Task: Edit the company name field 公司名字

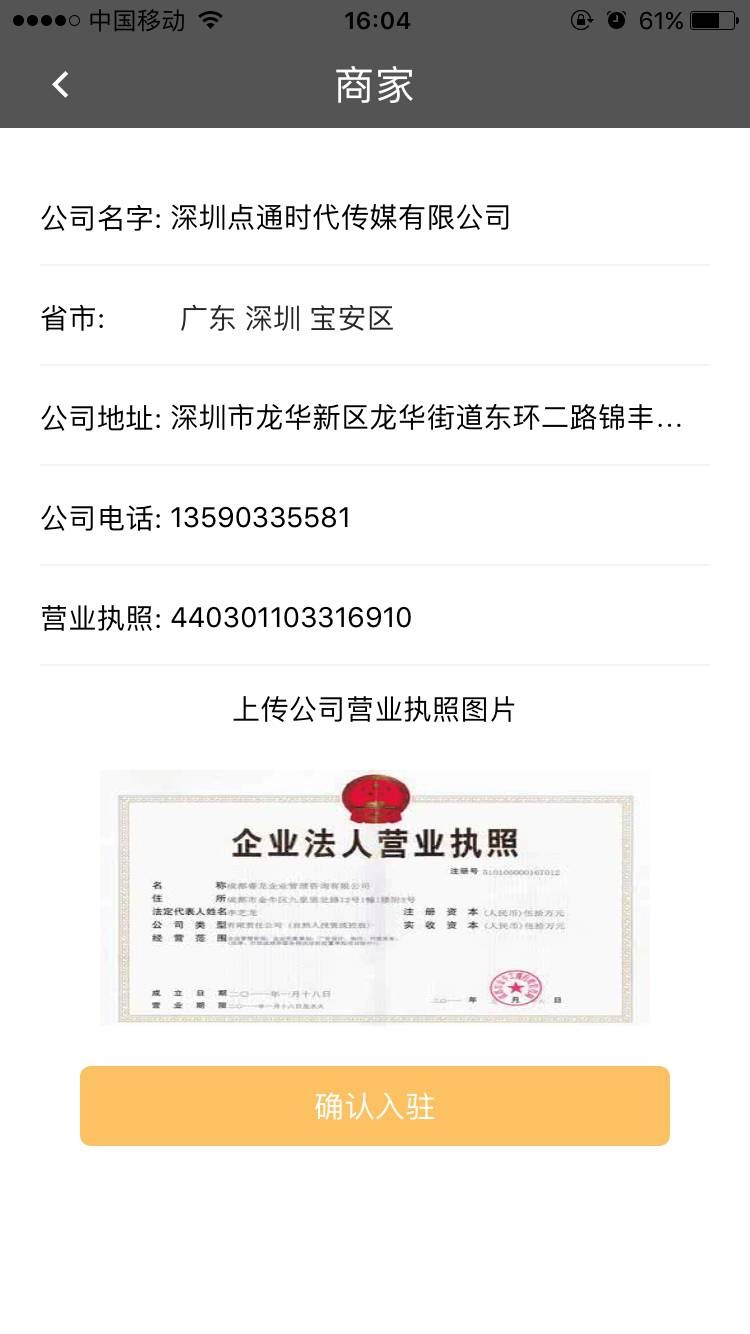Action: pos(340,217)
